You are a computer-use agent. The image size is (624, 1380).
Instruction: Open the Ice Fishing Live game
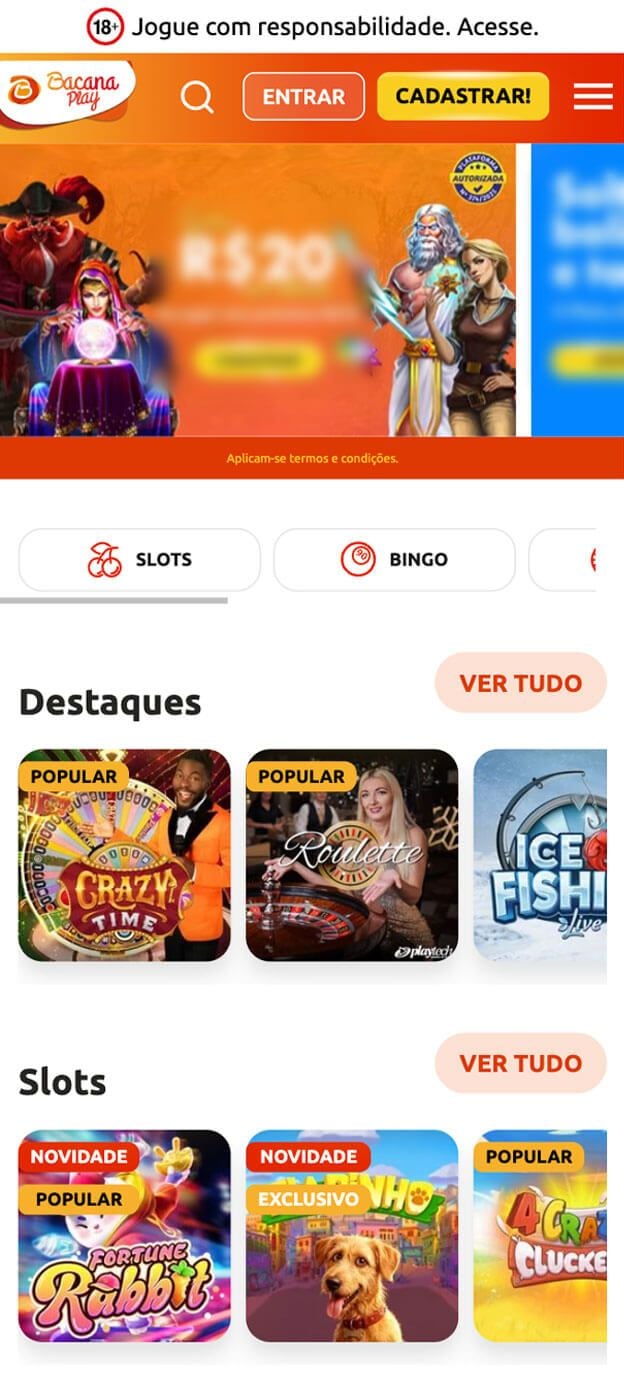pyautogui.click(x=540, y=855)
